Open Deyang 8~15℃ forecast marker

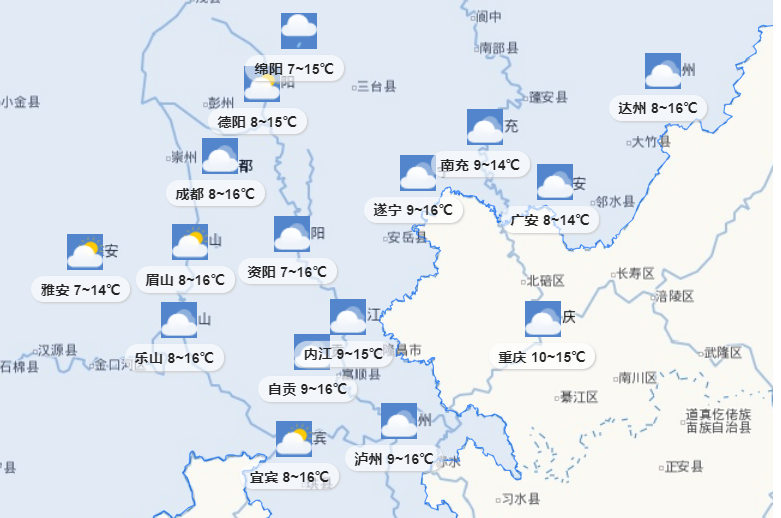[258, 122]
